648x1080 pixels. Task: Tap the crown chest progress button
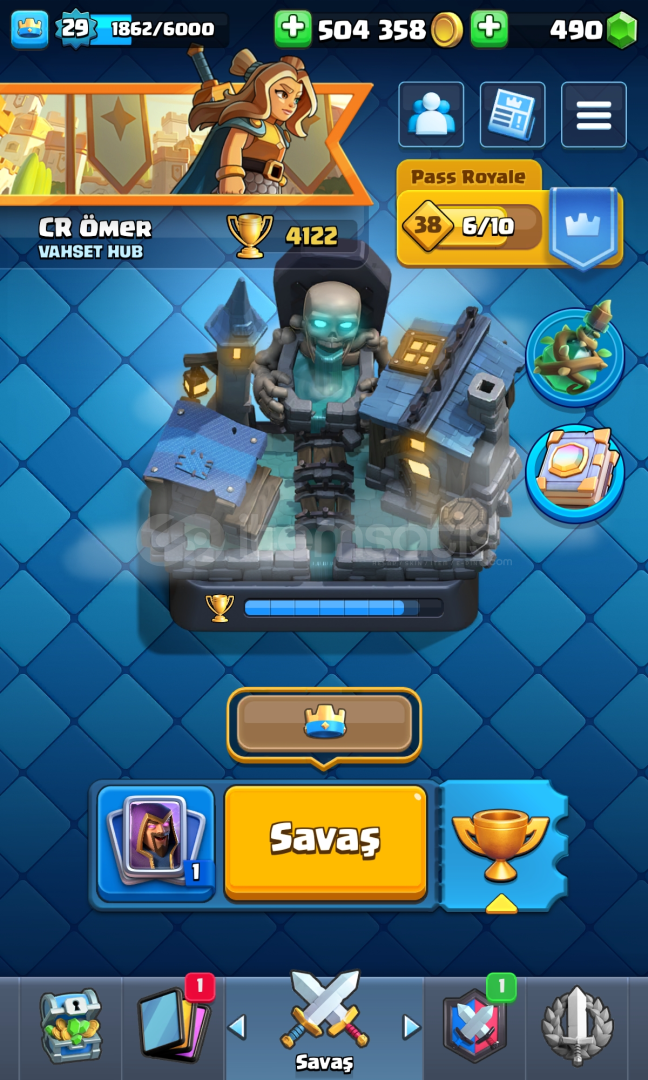click(324, 724)
